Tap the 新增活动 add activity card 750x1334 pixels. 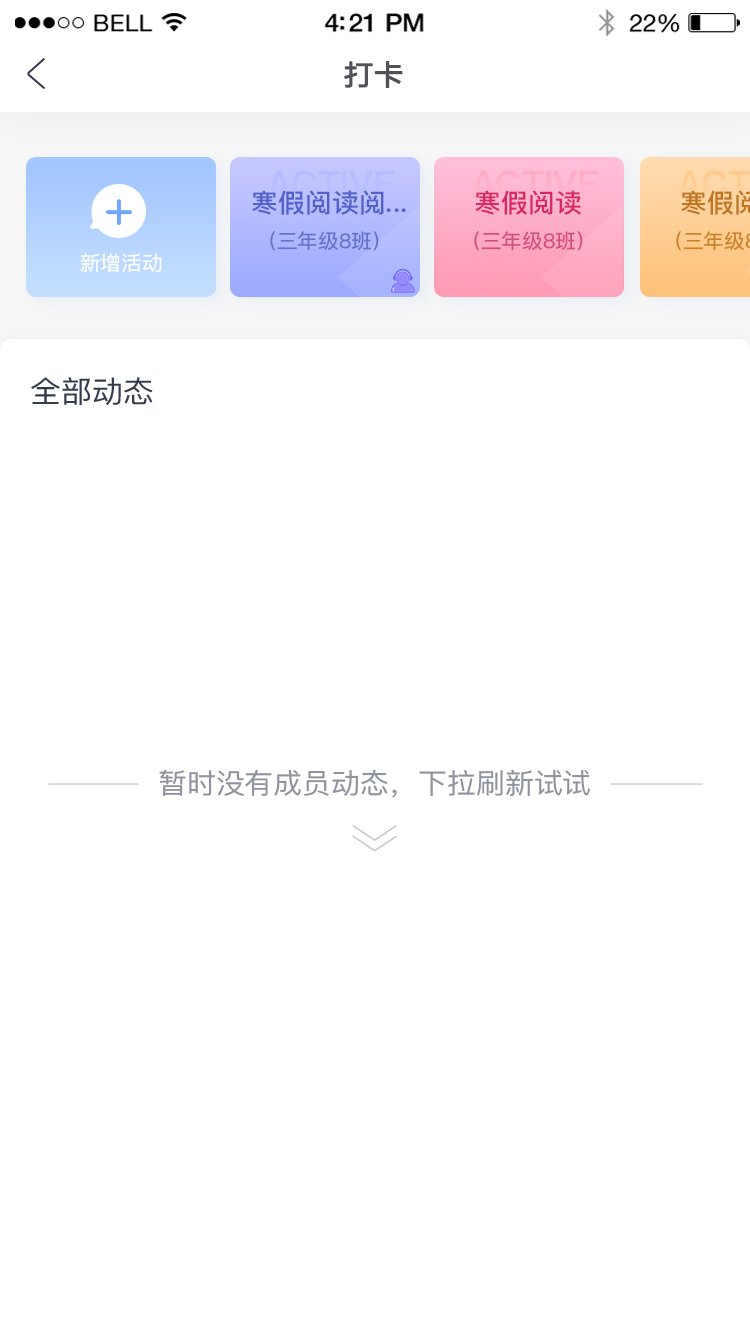pyautogui.click(x=121, y=227)
